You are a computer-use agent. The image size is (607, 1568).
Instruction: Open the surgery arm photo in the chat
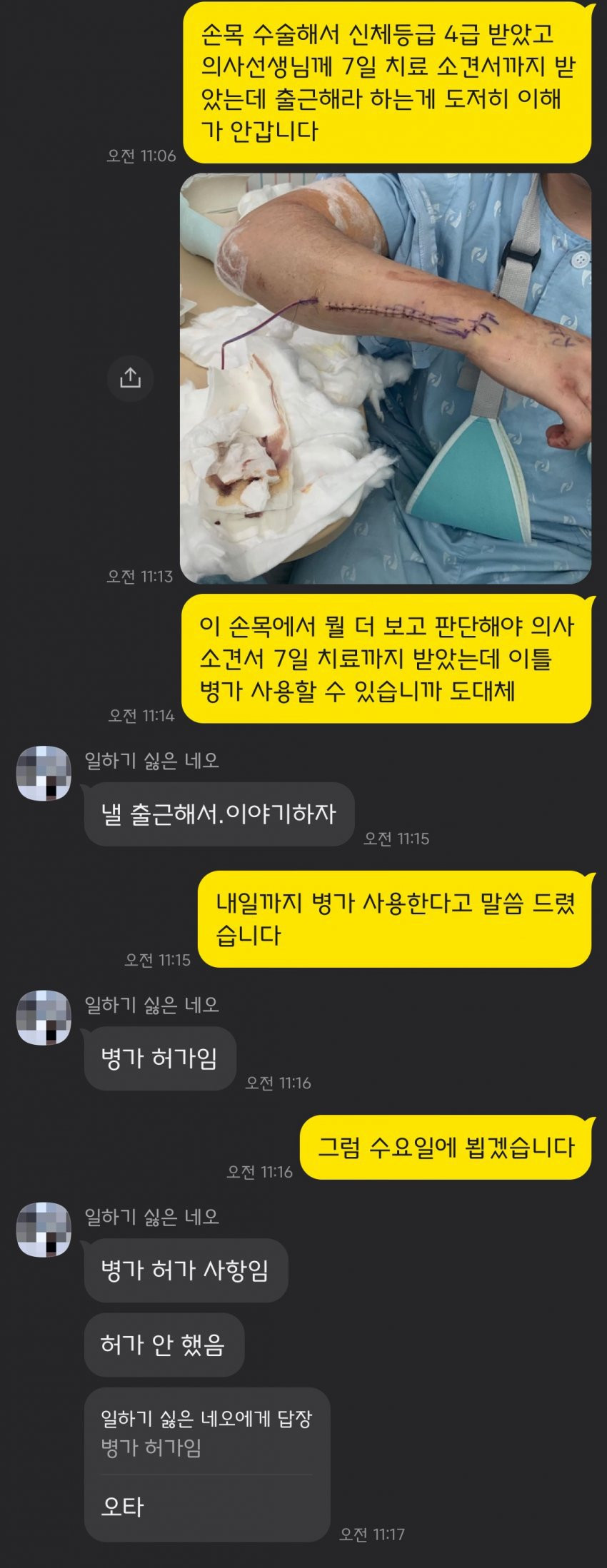[x=386, y=378]
